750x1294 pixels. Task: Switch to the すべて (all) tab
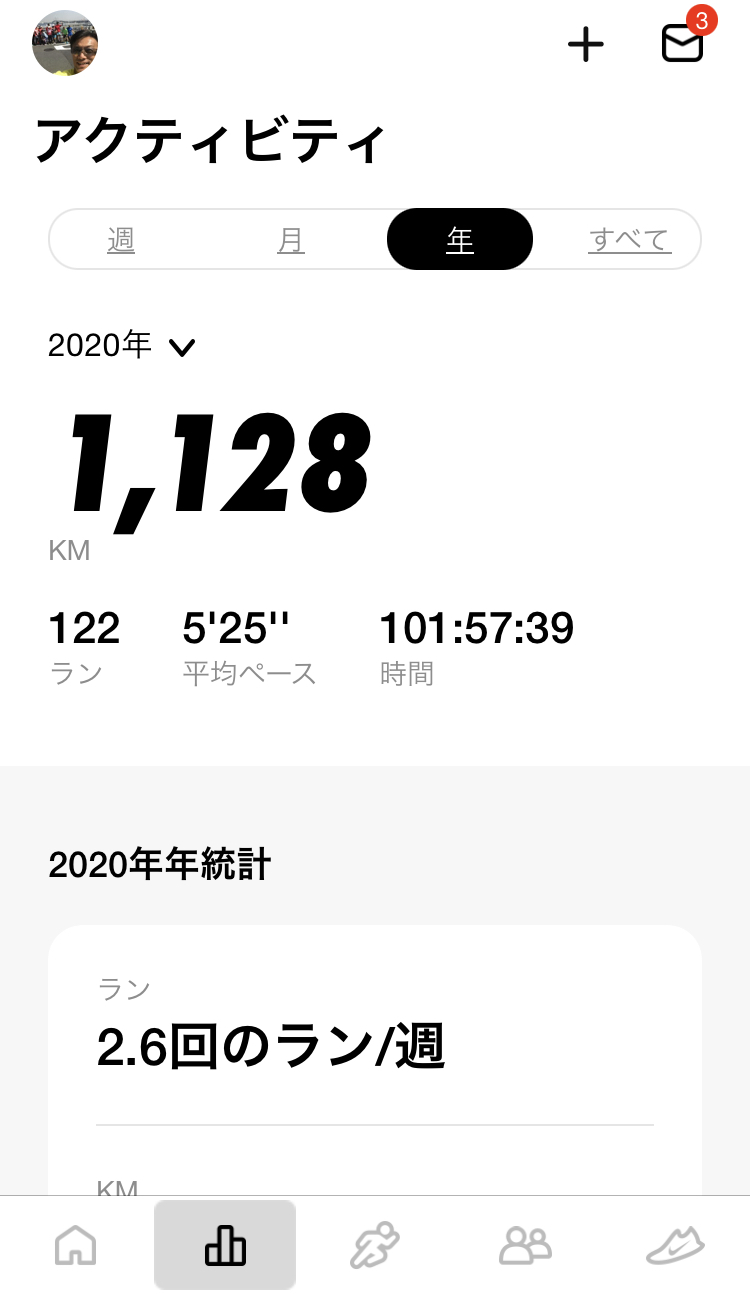[629, 240]
